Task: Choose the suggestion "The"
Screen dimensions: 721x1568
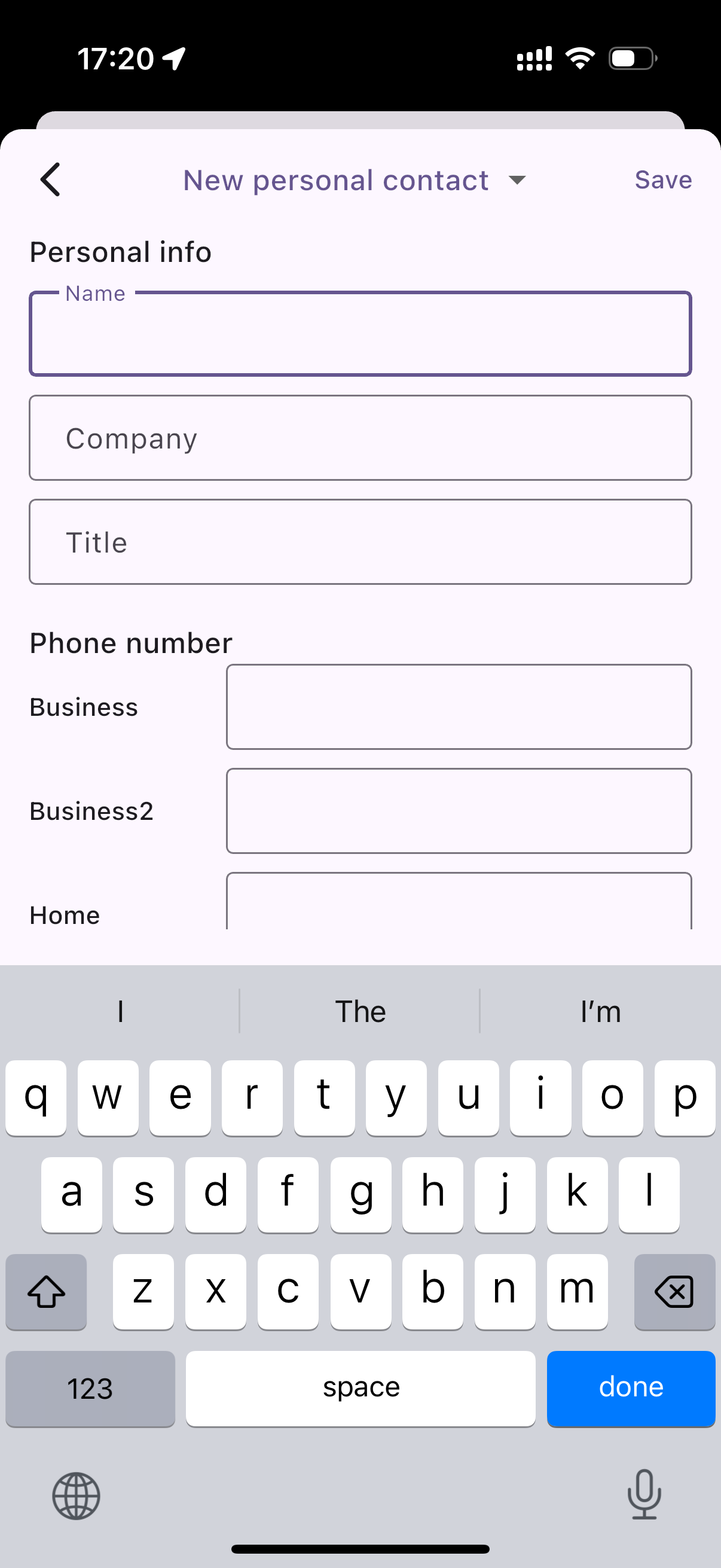Action: coord(360,1012)
